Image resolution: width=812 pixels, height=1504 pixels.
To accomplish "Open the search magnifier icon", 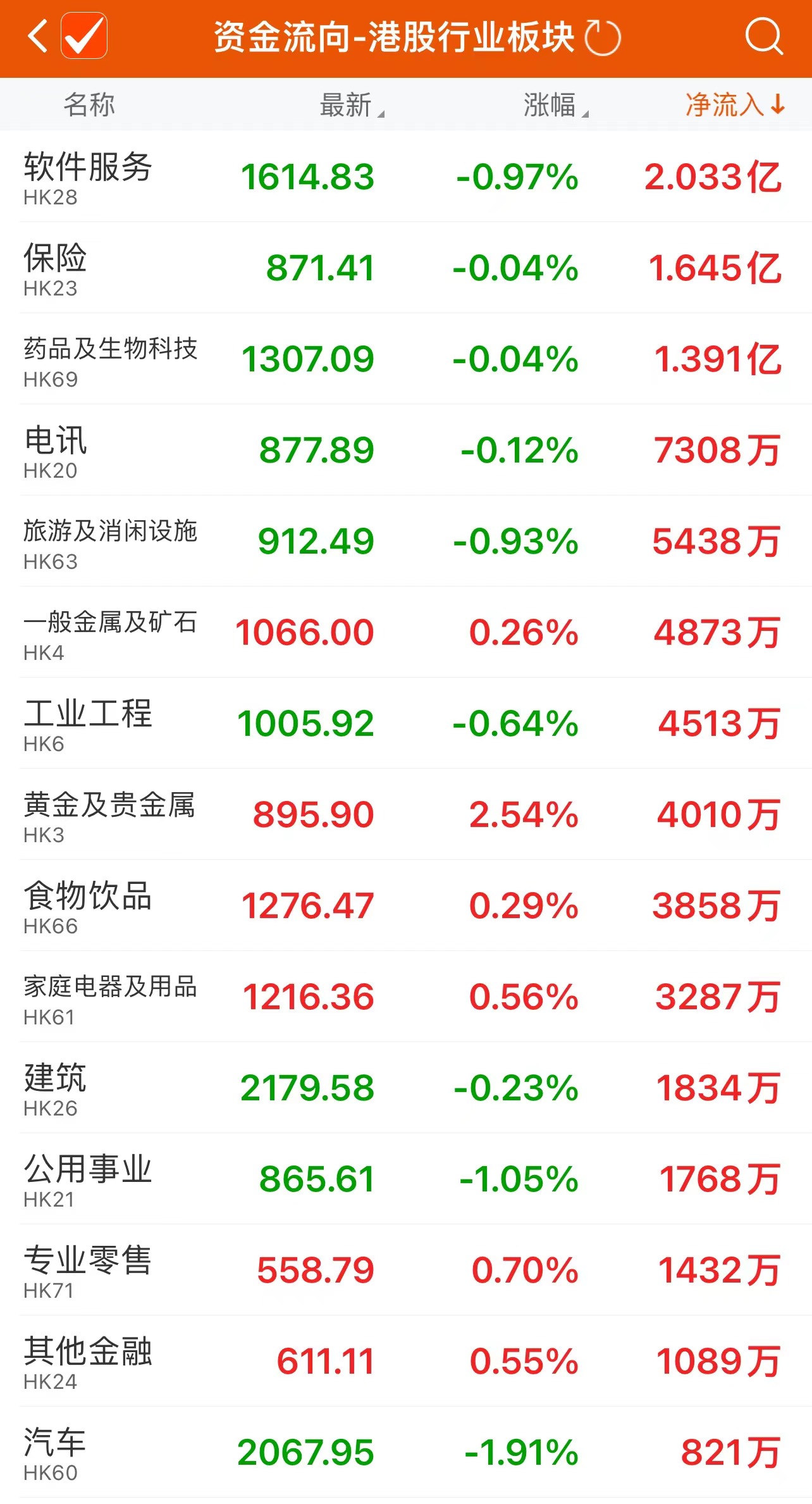I will [763, 37].
